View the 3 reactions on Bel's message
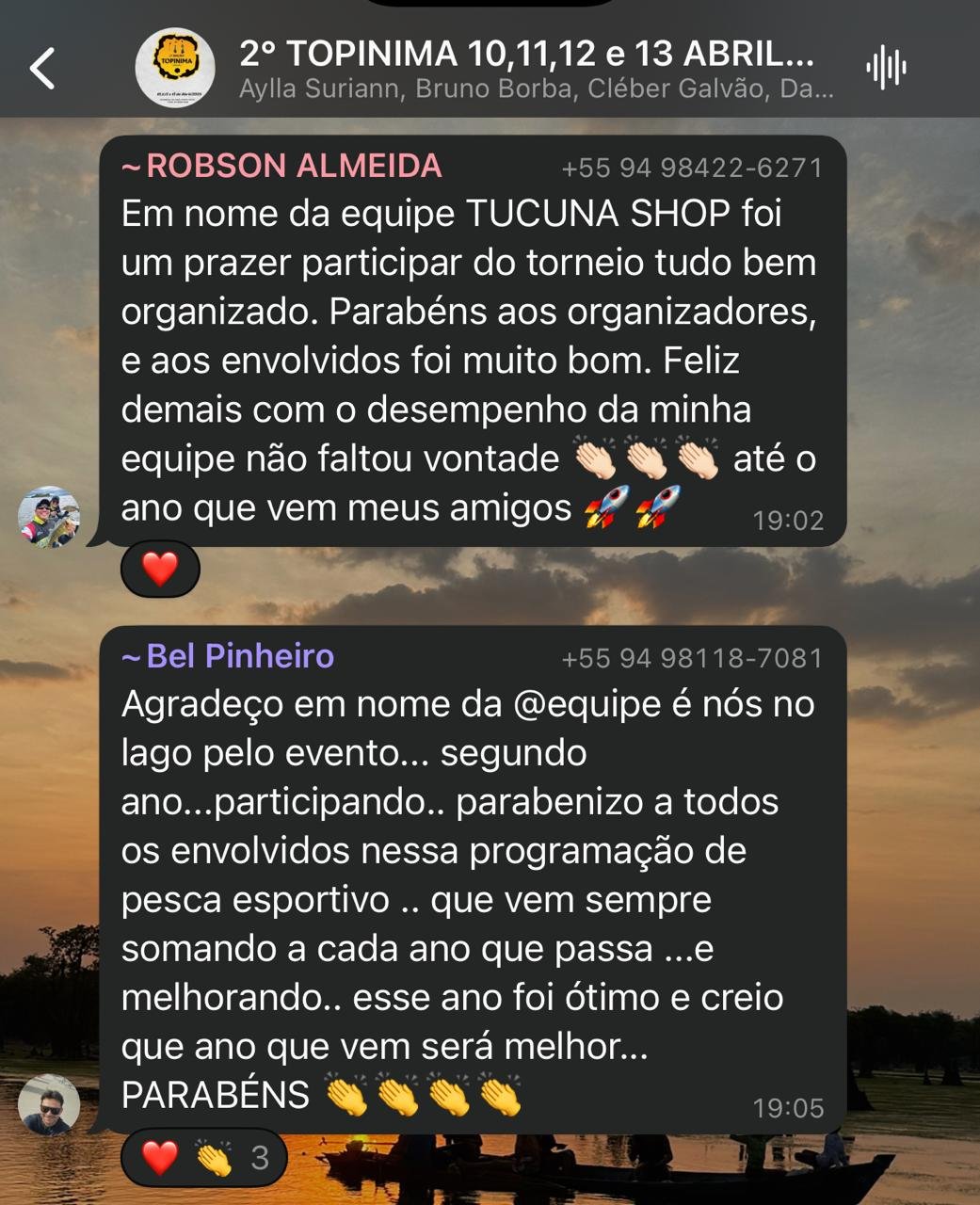The width and height of the screenshot is (980, 1205). point(204,1157)
